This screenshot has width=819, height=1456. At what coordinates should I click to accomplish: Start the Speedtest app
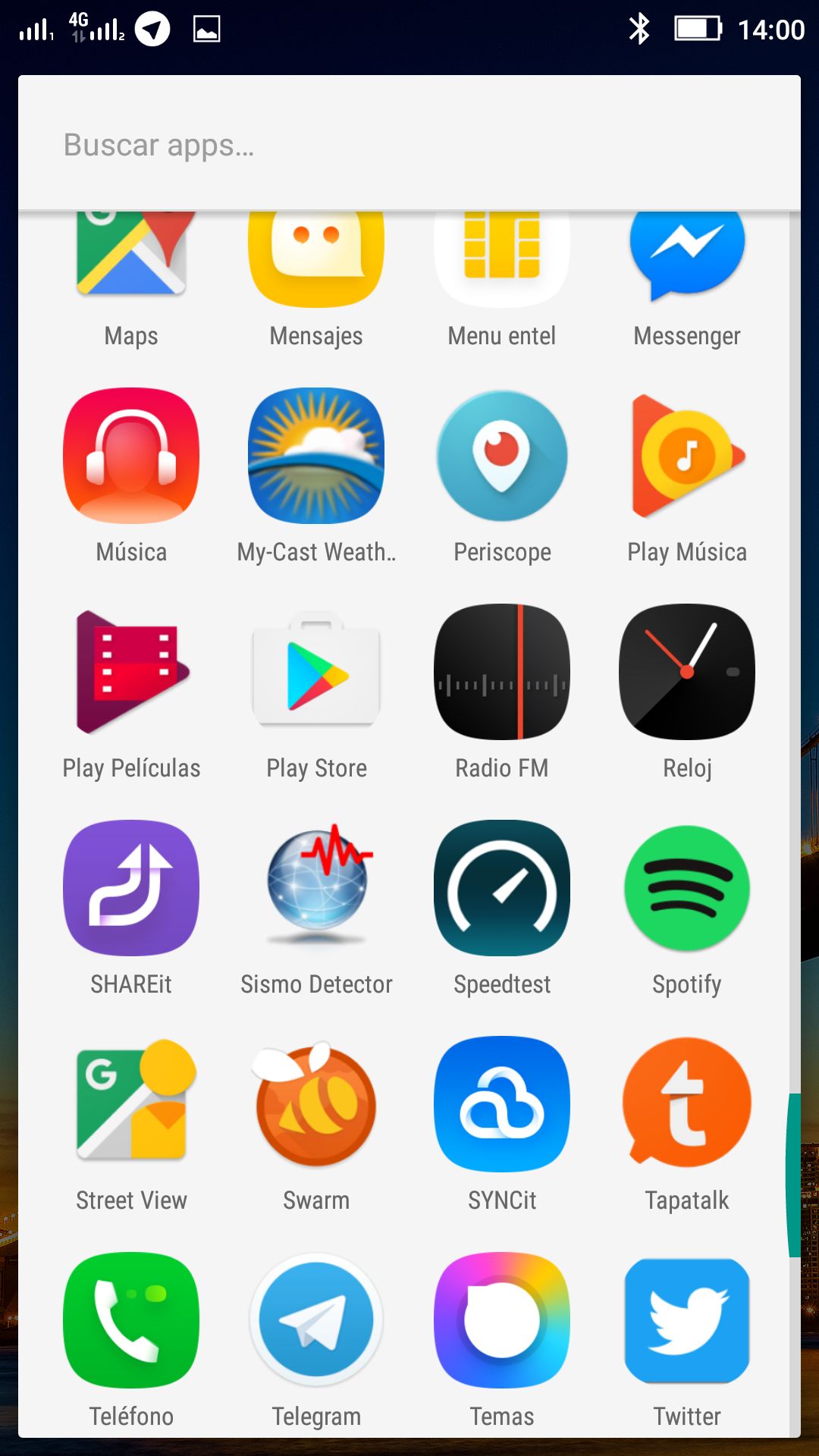[x=501, y=887]
